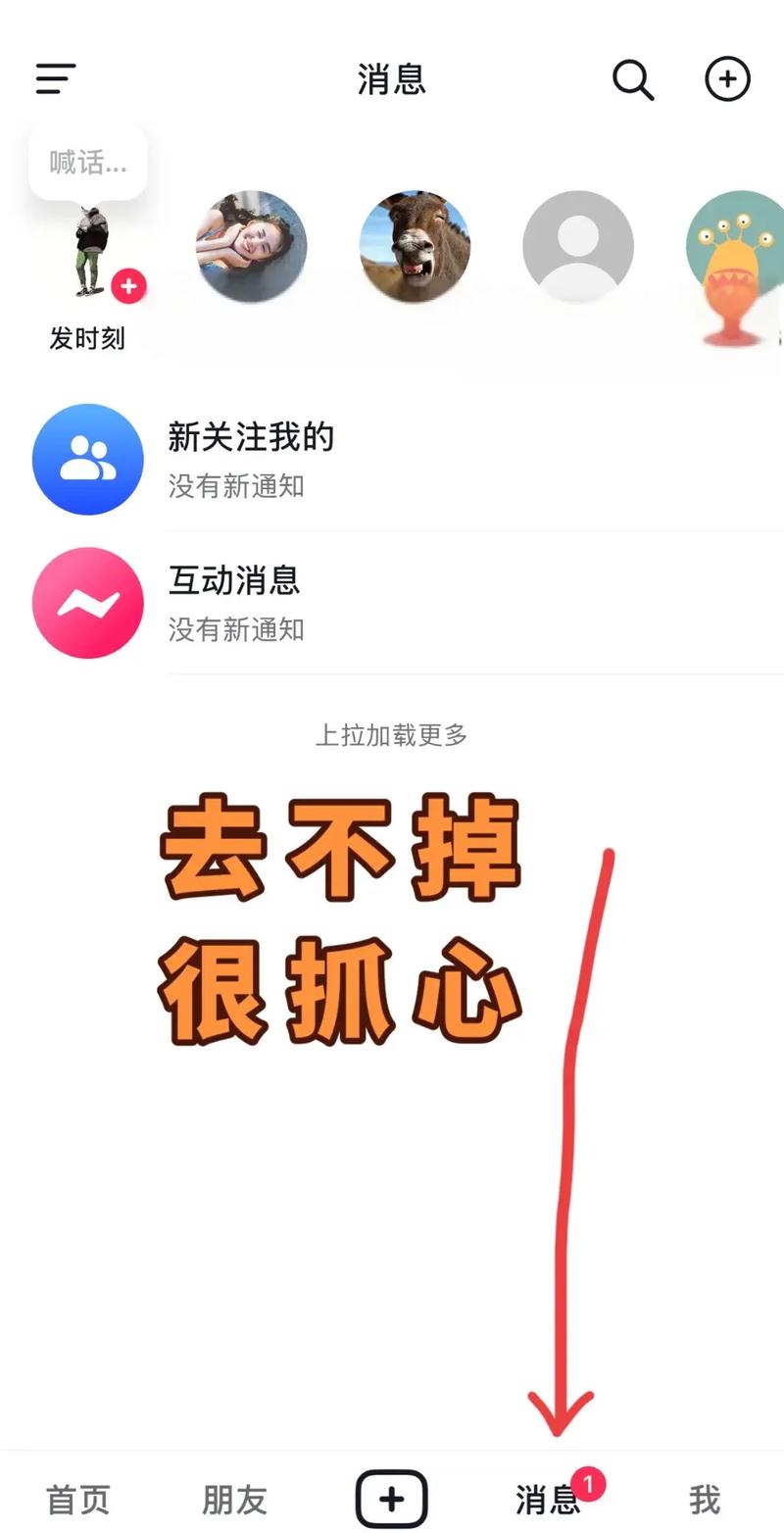
Task: Tap the 喊话 speech bubble
Action: coord(88,162)
